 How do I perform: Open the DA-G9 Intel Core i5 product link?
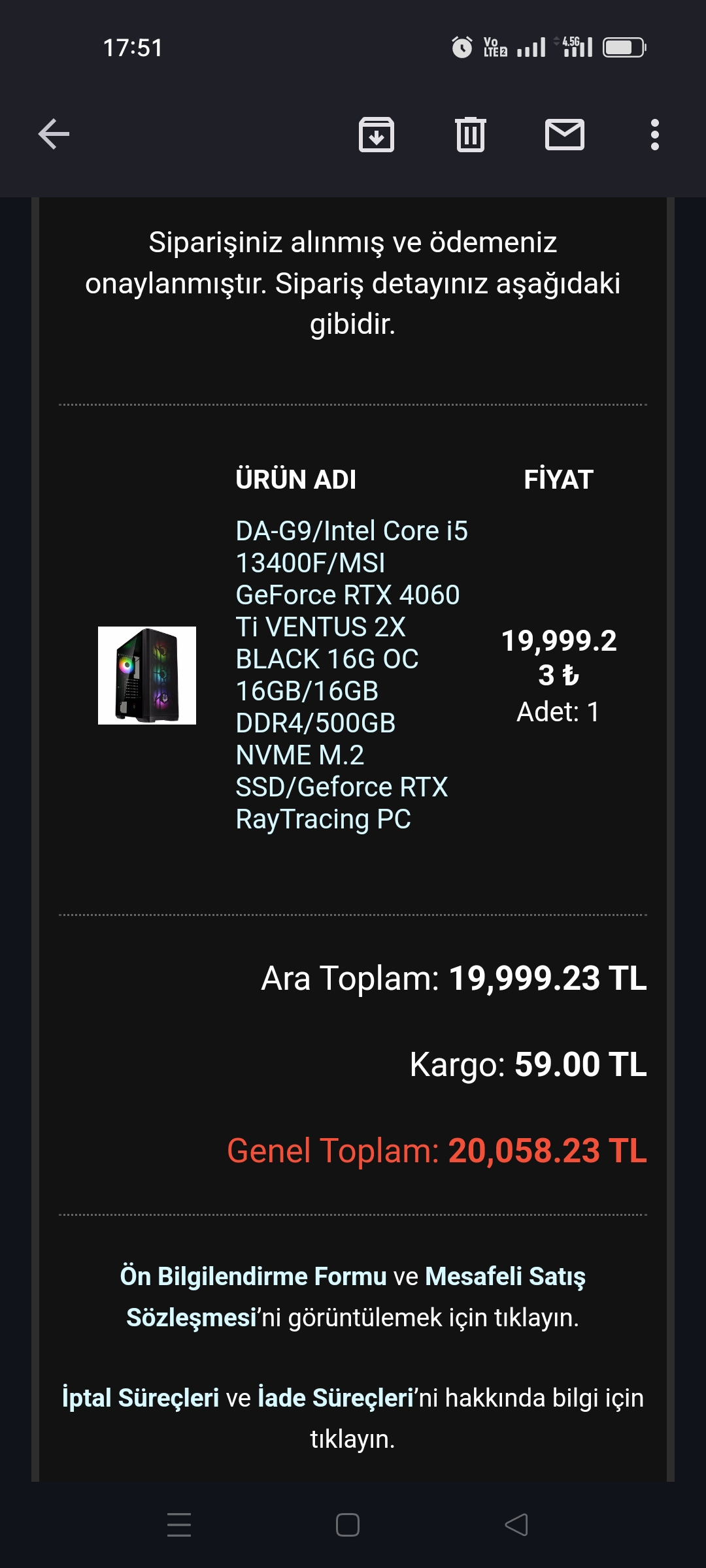tap(351, 674)
